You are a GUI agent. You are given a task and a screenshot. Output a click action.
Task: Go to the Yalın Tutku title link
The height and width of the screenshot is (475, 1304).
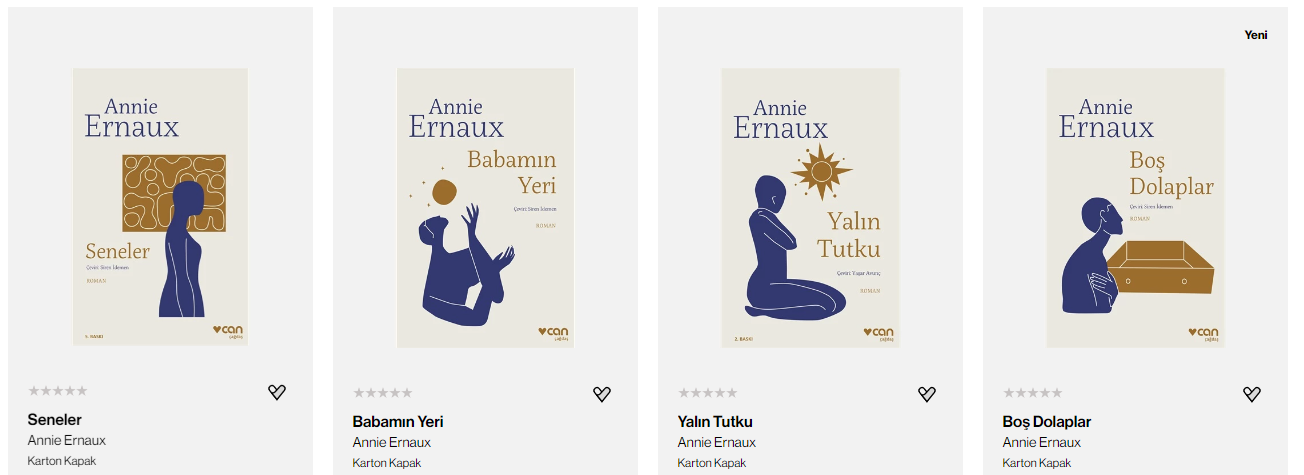click(x=715, y=421)
